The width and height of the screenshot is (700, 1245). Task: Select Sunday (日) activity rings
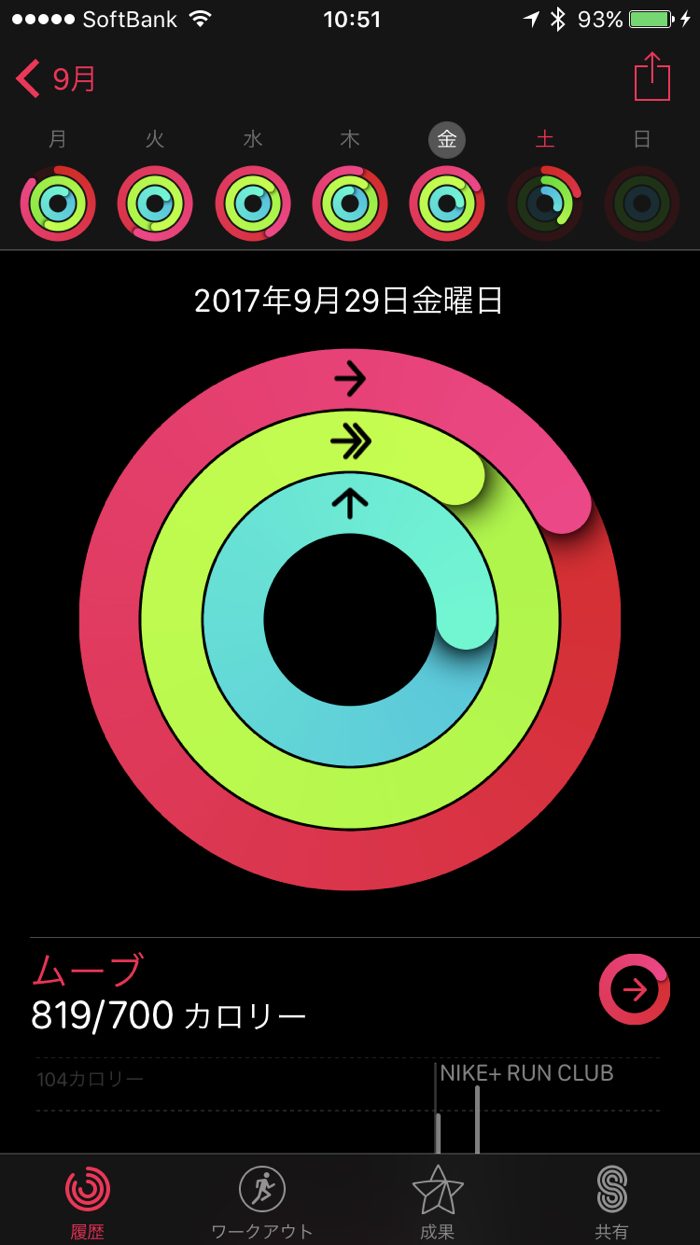click(642, 203)
